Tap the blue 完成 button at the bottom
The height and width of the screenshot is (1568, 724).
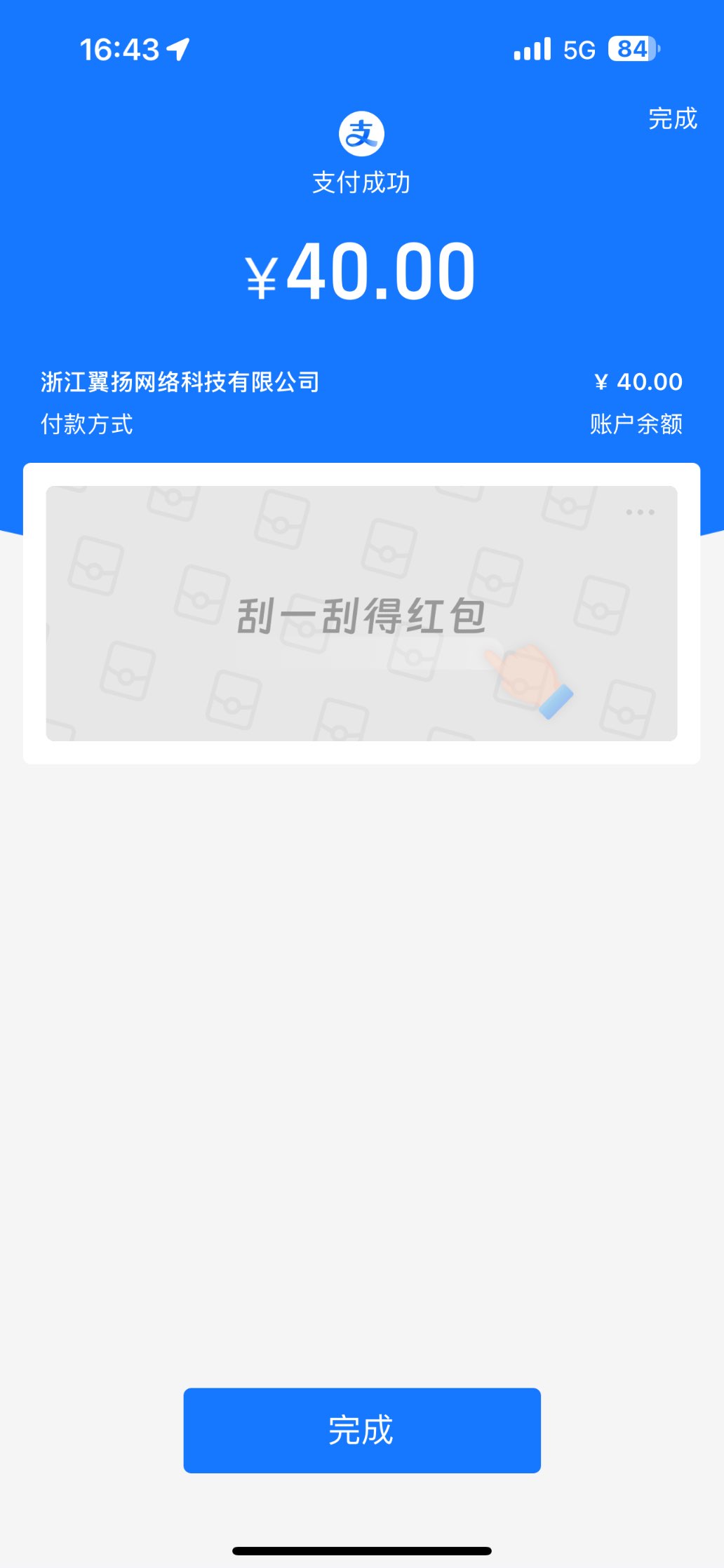point(362,1430)
